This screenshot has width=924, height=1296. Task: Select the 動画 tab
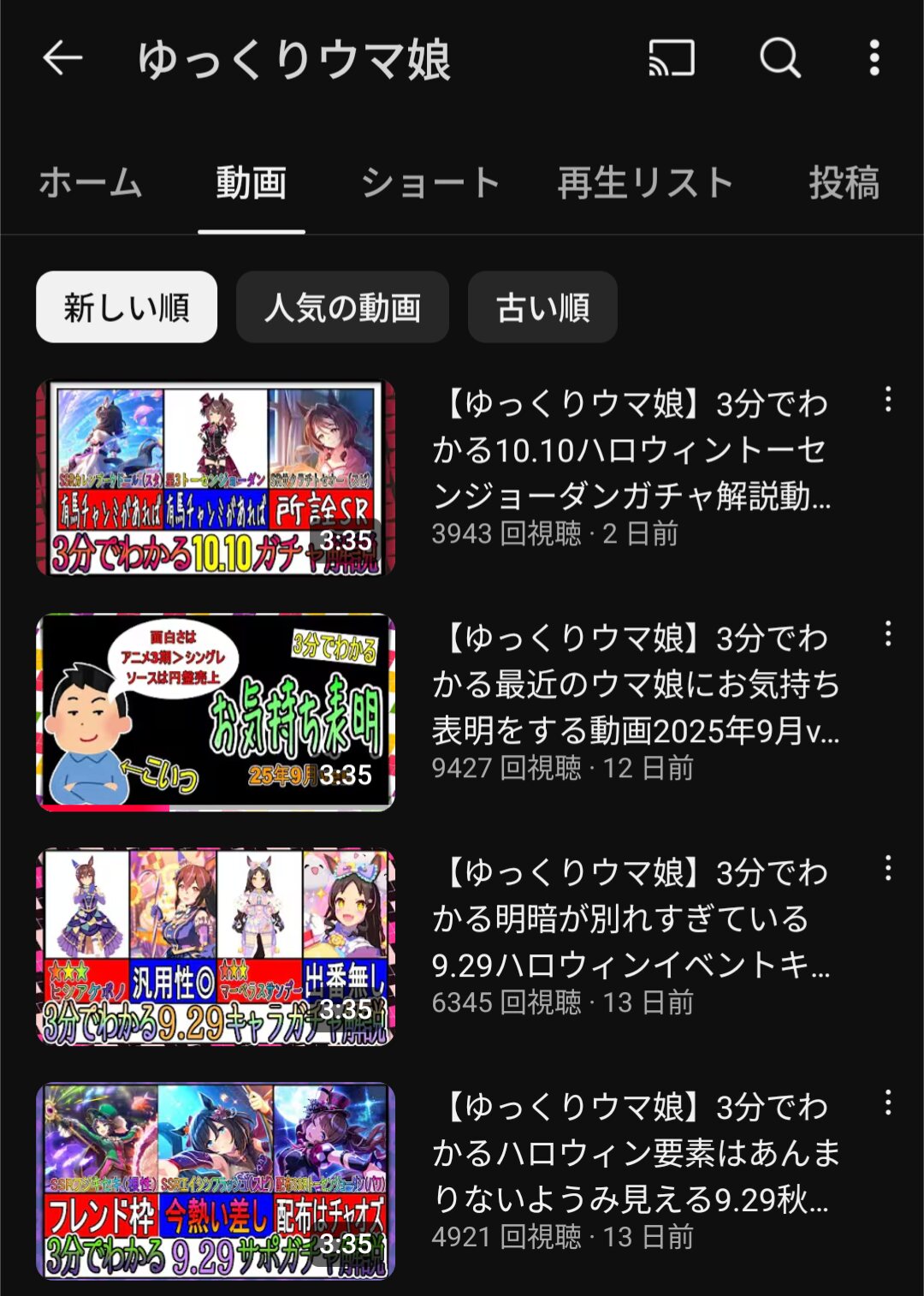[251, 183]
